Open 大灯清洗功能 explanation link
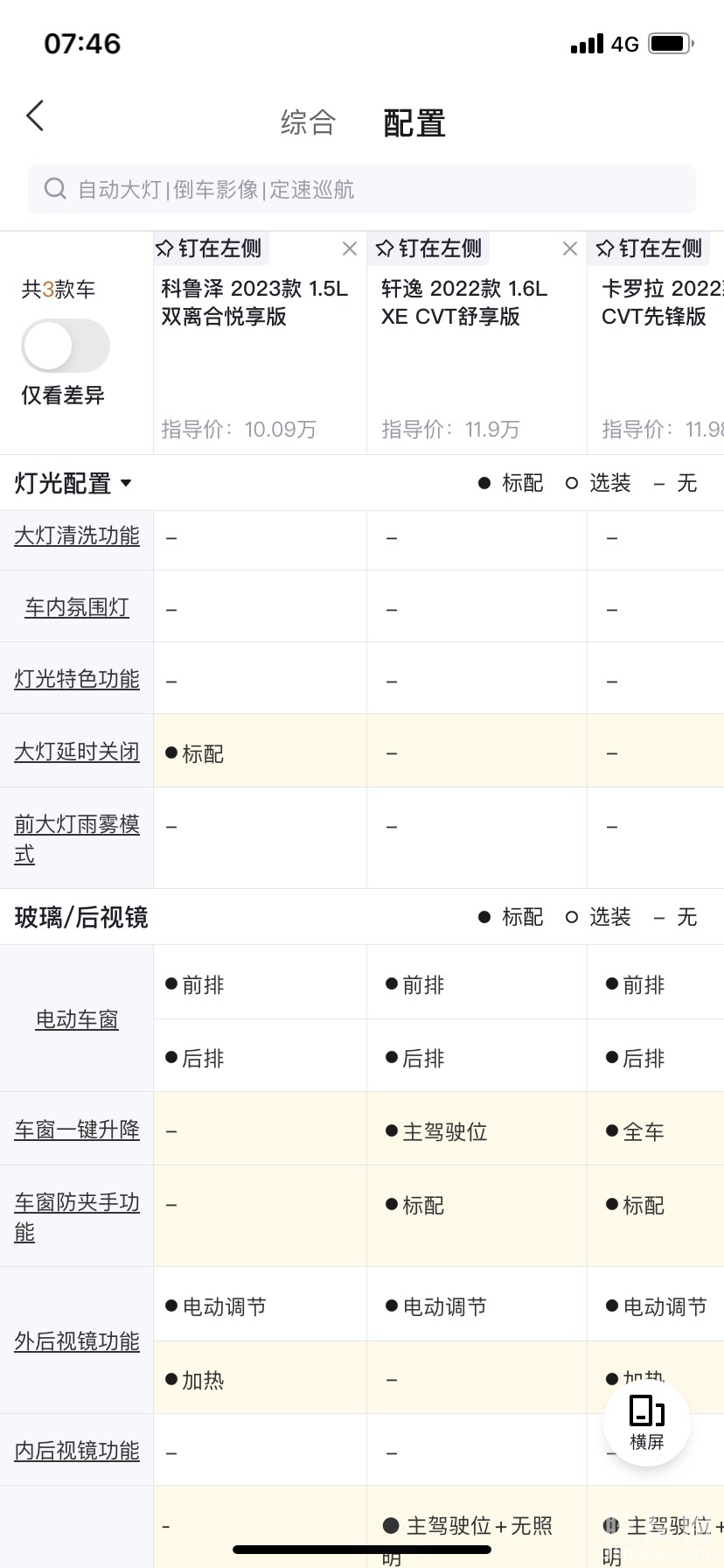 77,535
